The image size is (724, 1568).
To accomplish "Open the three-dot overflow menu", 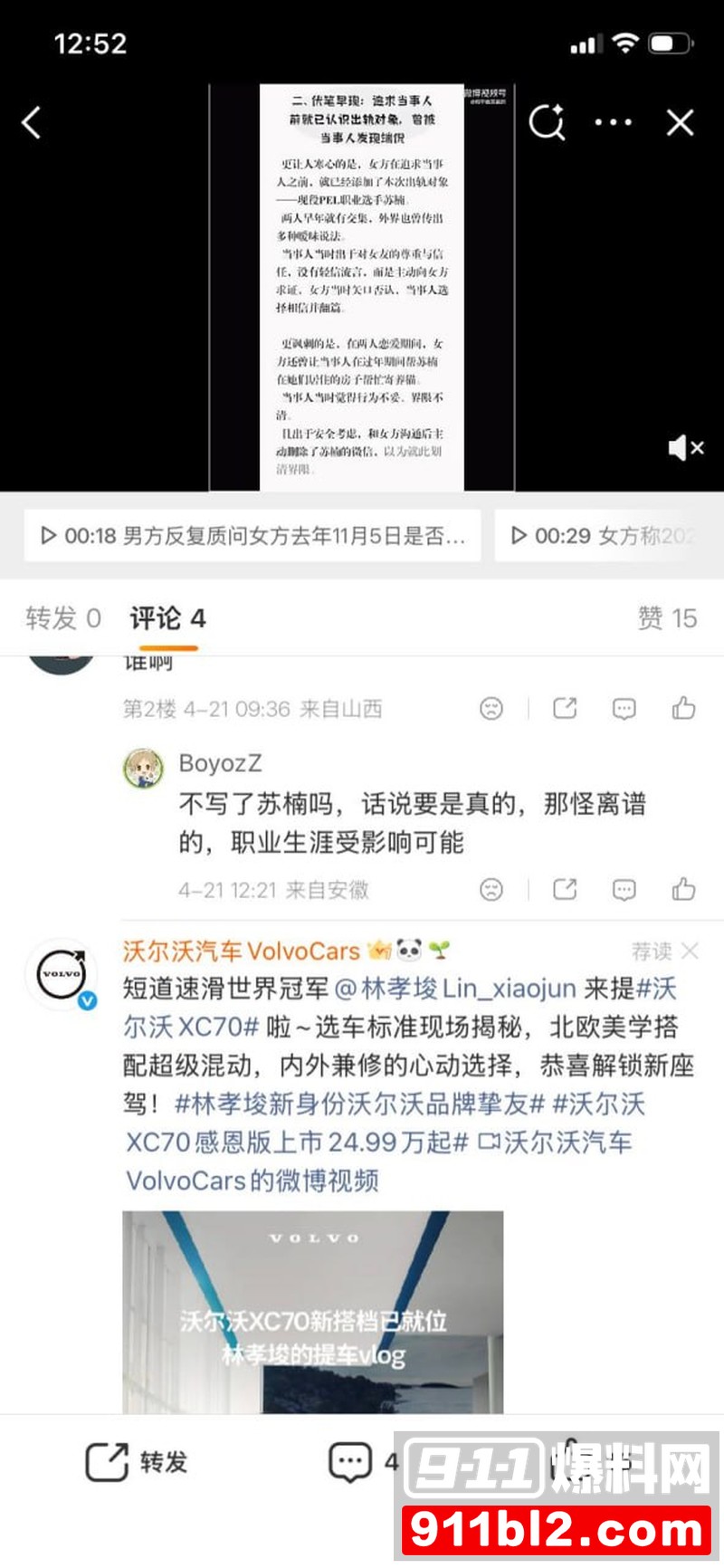I will [613, 122].
